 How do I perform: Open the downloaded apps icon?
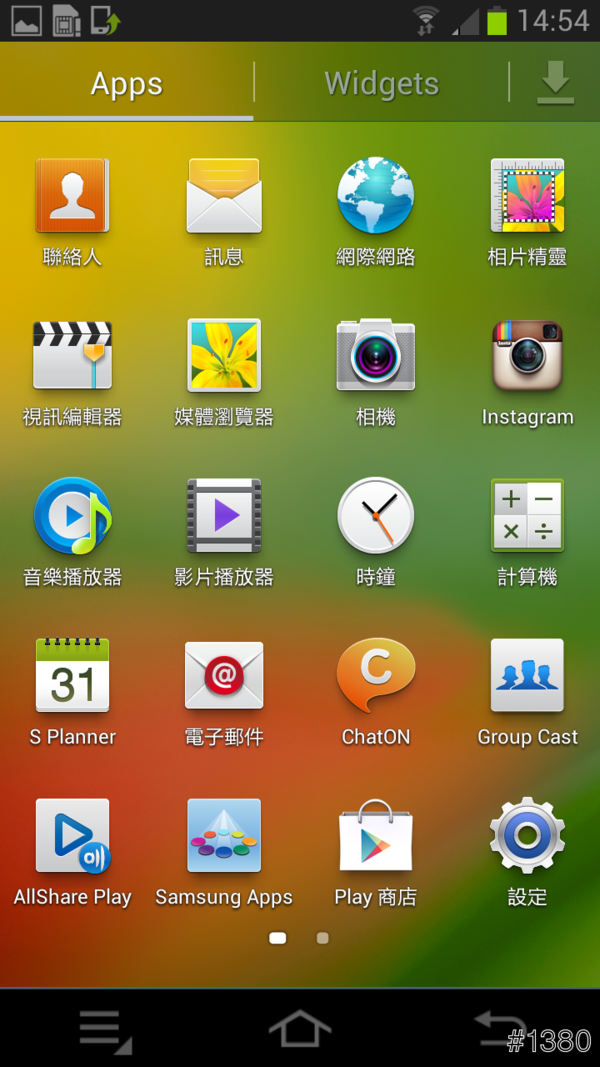coord(555,83)
